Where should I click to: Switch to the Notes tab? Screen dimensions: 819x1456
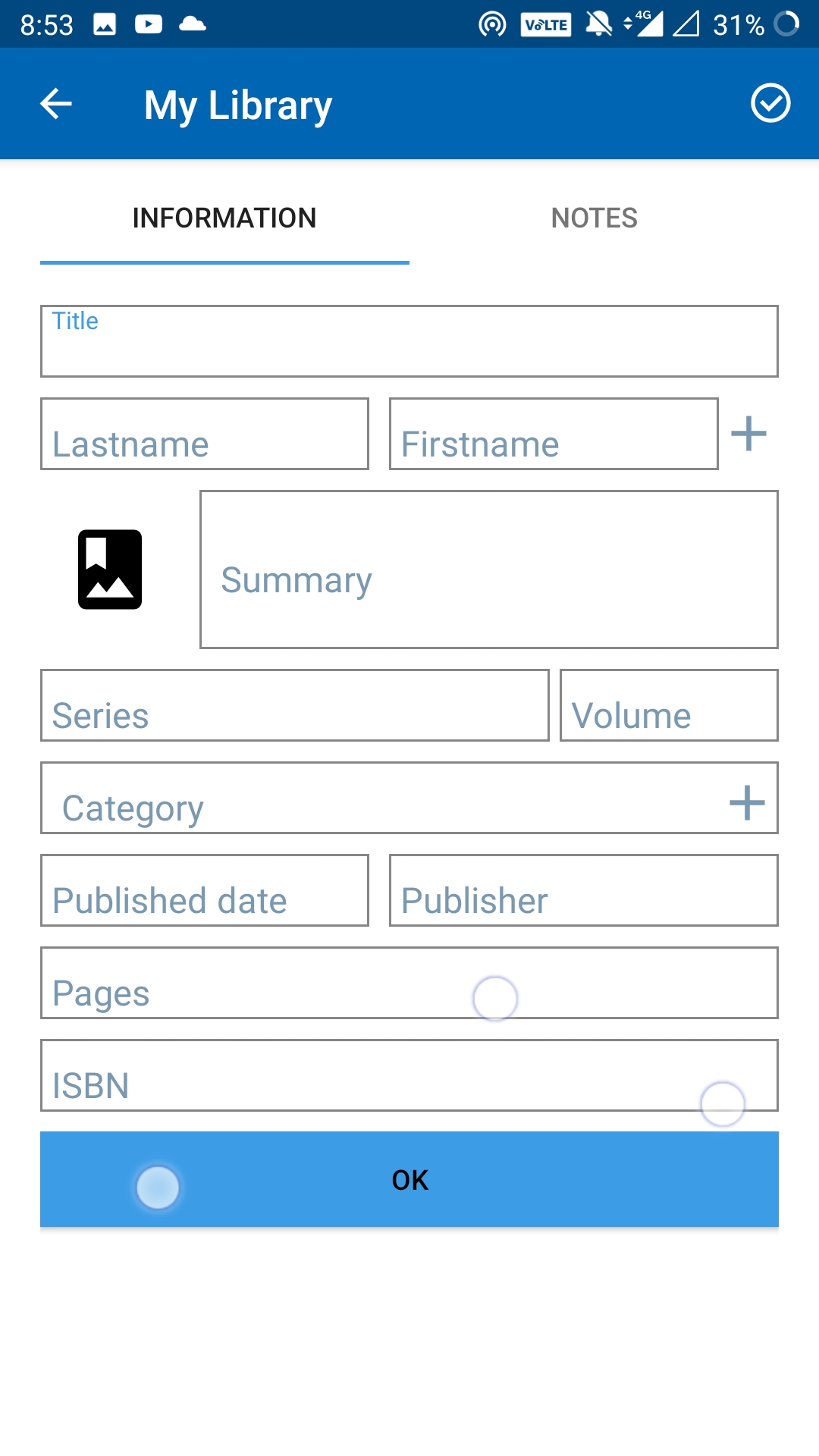(x=594, y=218)
